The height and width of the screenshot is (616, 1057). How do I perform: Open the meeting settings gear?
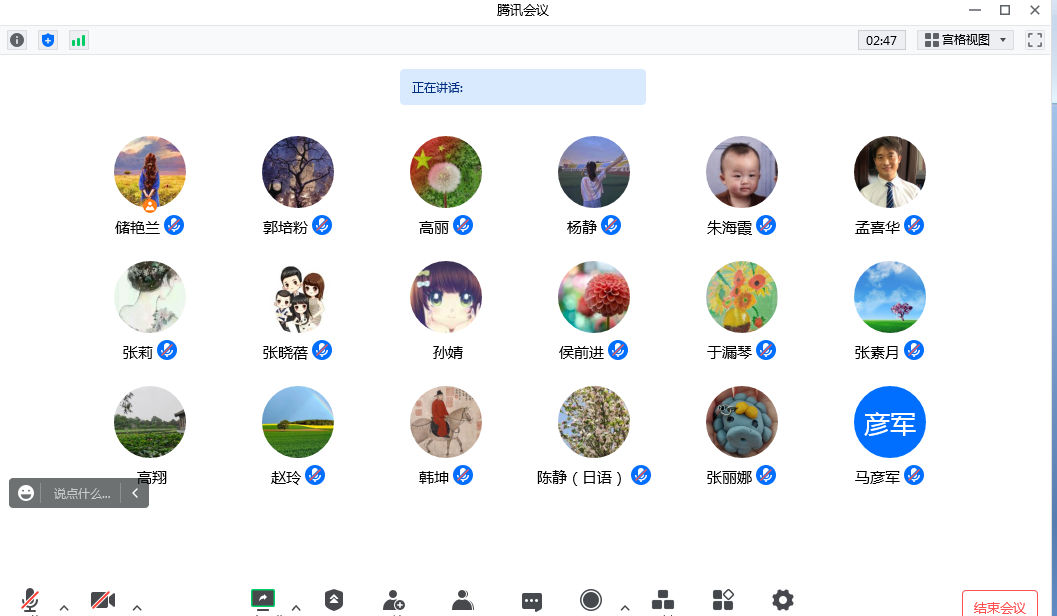[x=783, y=600]
